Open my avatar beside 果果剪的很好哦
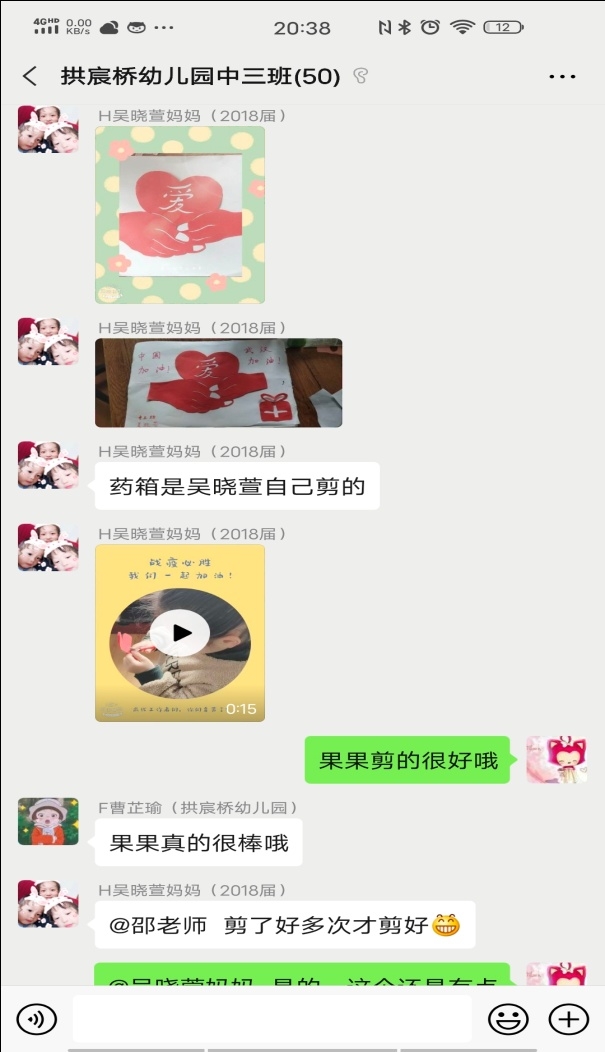This screenshot has width=605, height=1052. [556, 760]
